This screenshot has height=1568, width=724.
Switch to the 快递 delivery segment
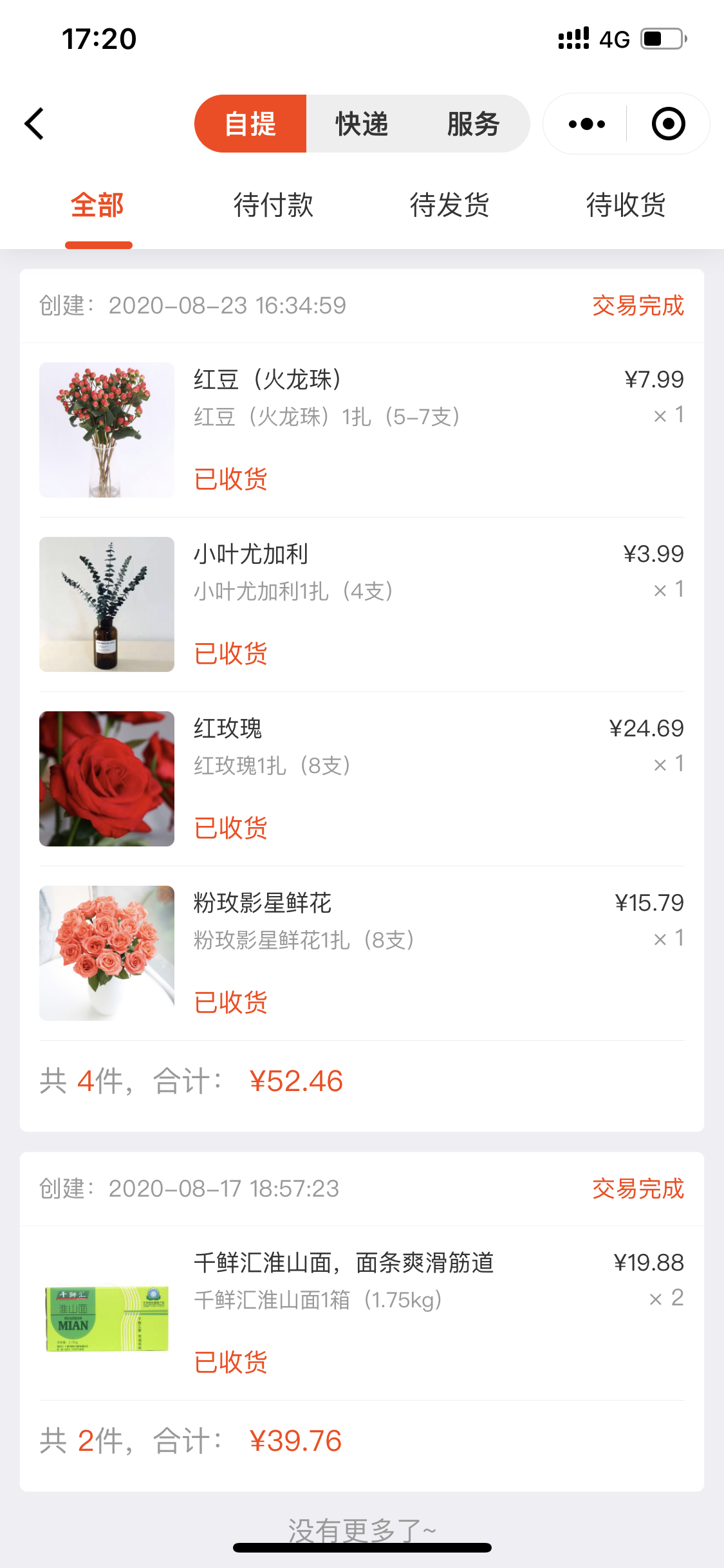362,124
